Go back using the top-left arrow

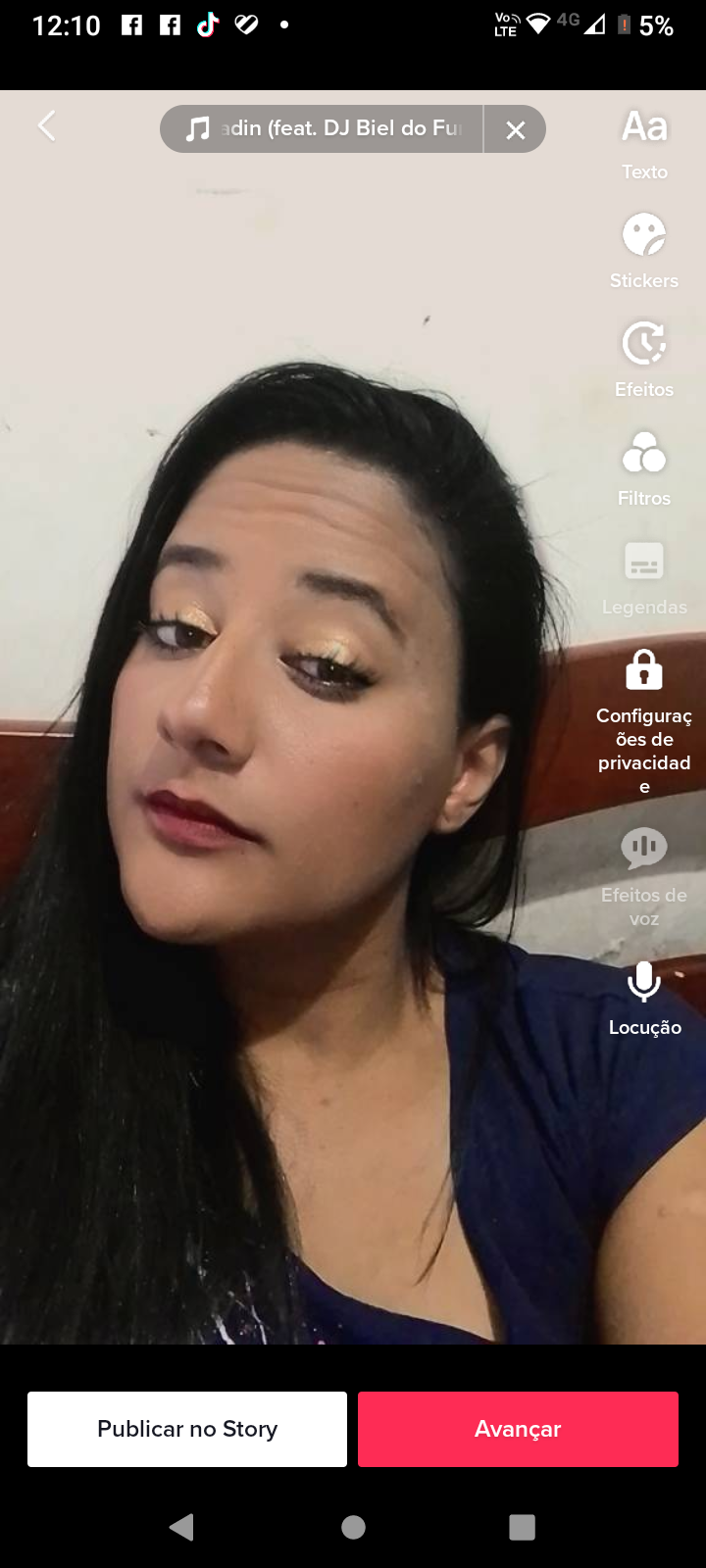[46, 126]
